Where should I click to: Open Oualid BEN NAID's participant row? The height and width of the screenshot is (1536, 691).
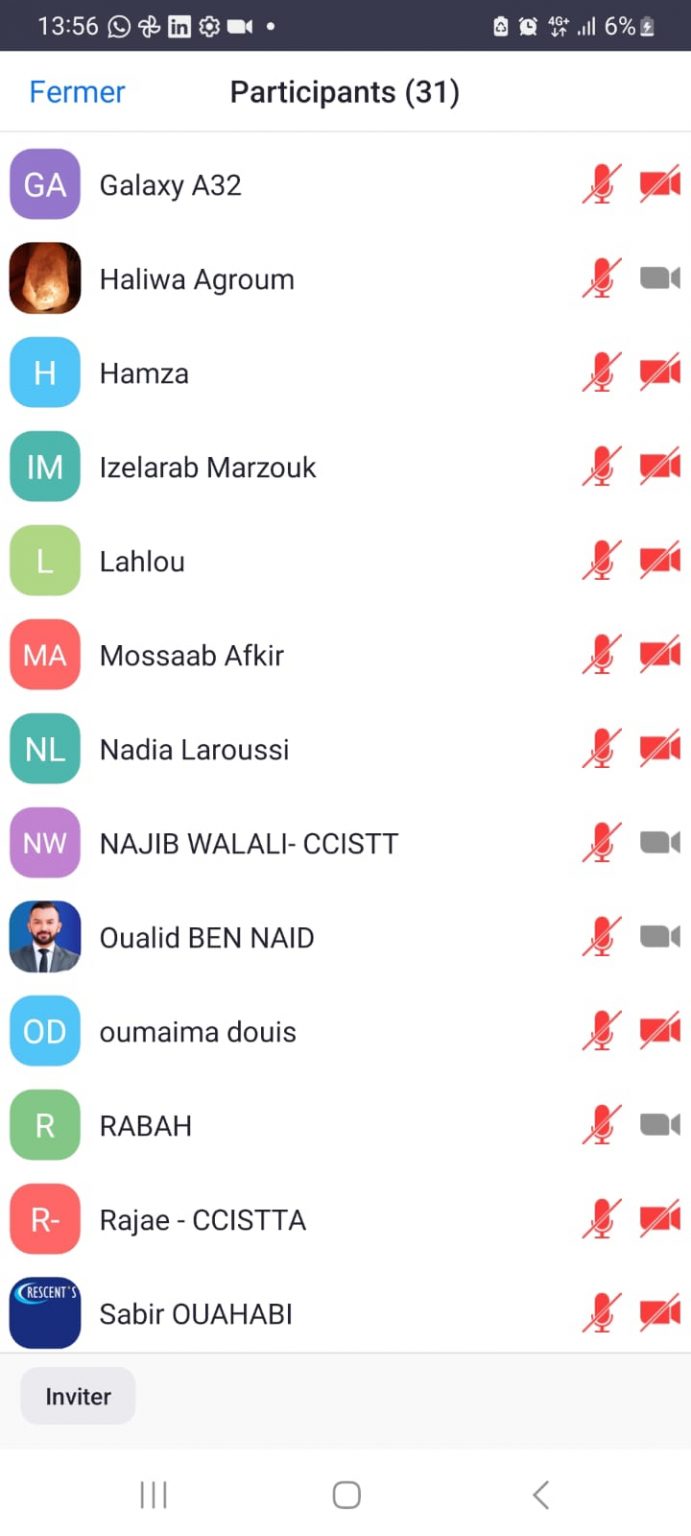tap(345, 937)
